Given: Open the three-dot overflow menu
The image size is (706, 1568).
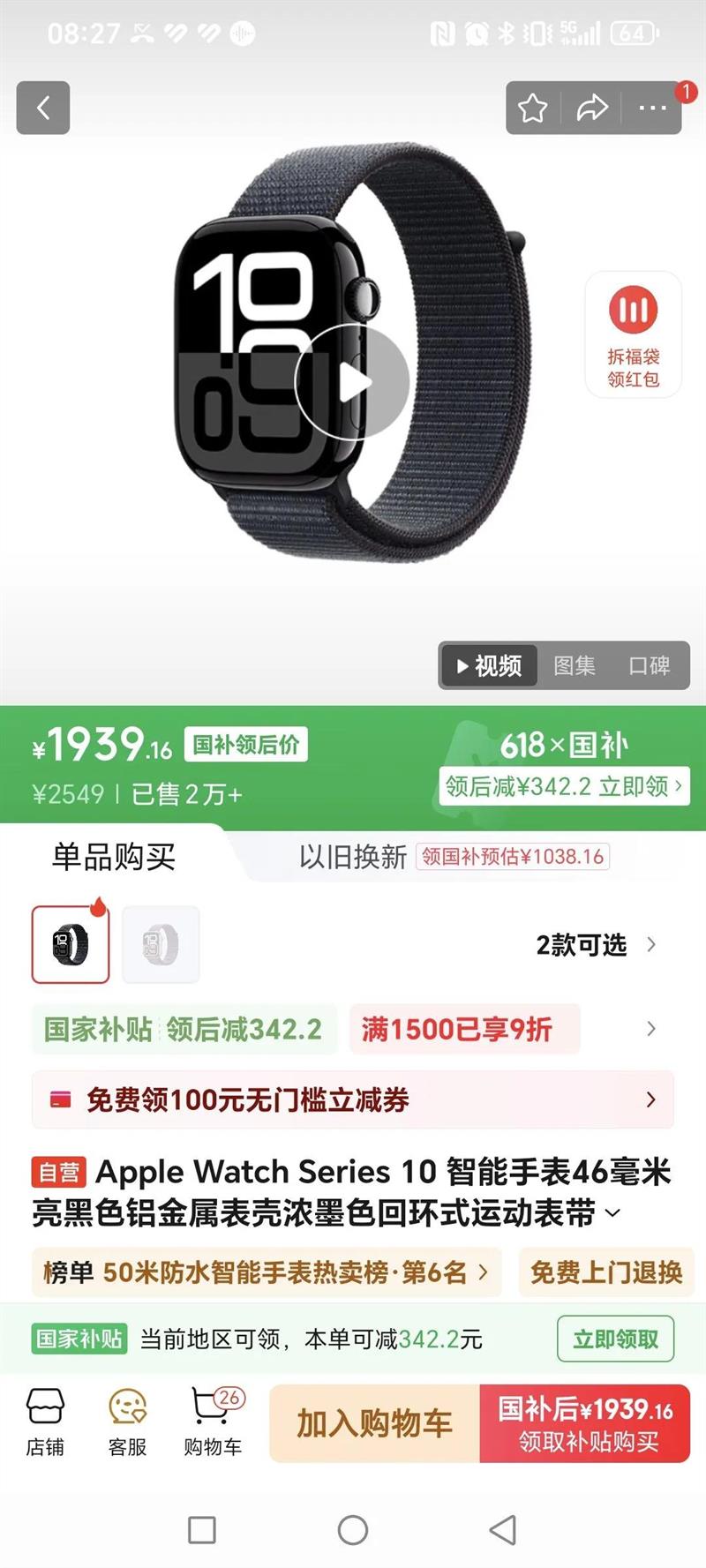Looking at the screenshot, I should (652, 109).
